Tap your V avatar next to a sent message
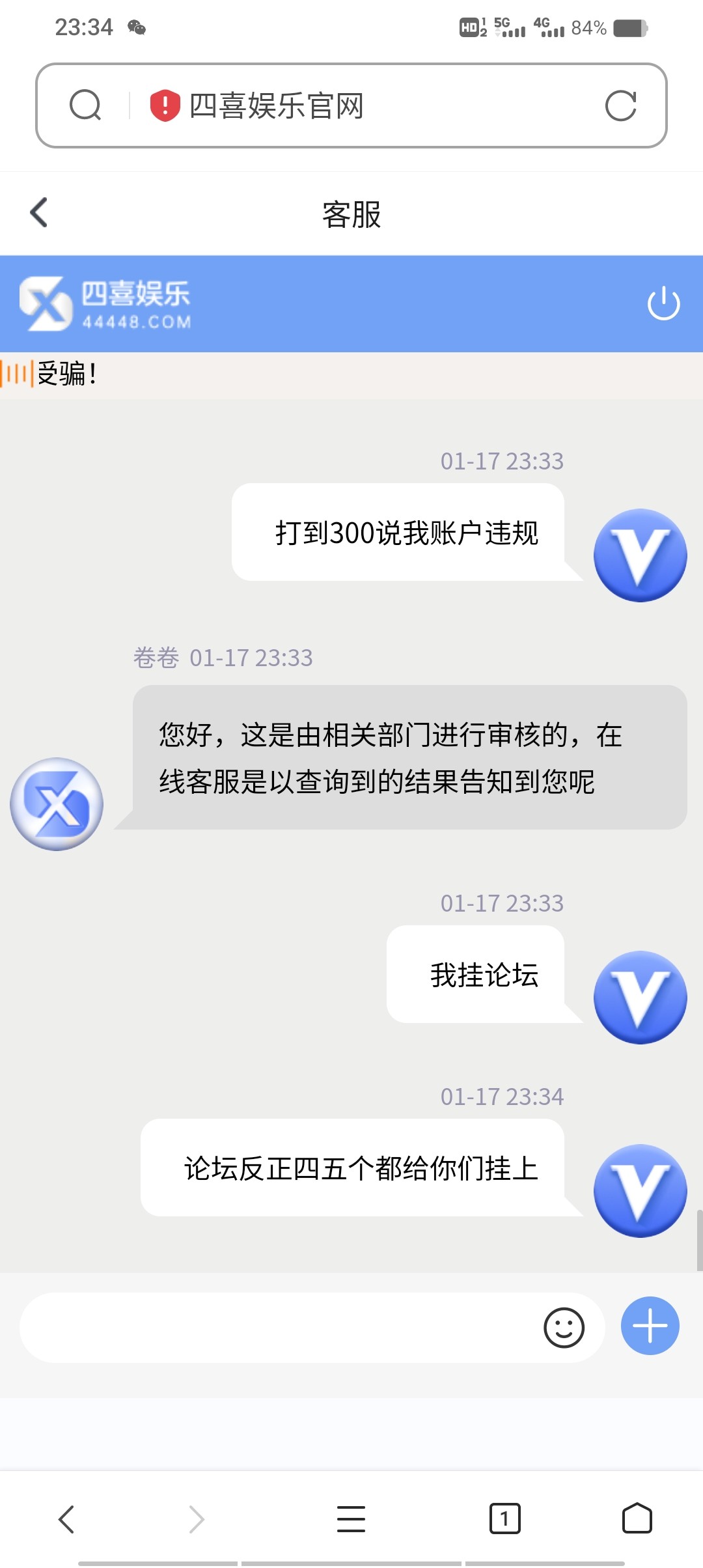703x1568 pixels. 640,553
